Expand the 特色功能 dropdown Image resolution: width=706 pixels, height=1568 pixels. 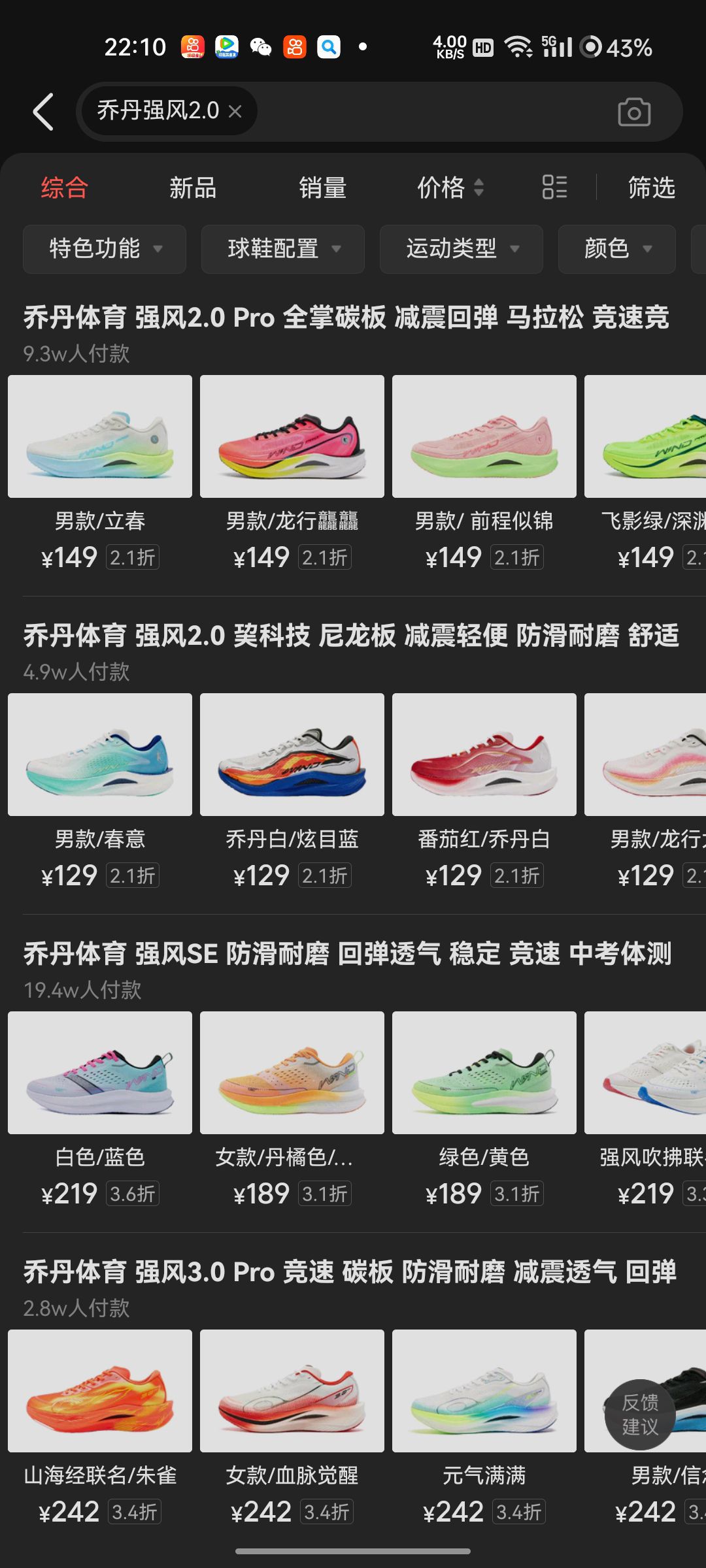tap(105, 249)
